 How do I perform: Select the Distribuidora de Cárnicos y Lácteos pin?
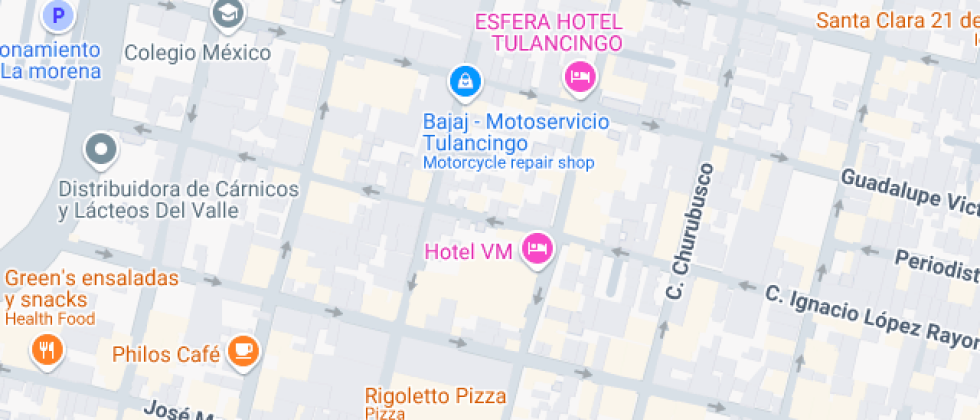(x=101, y=150)
